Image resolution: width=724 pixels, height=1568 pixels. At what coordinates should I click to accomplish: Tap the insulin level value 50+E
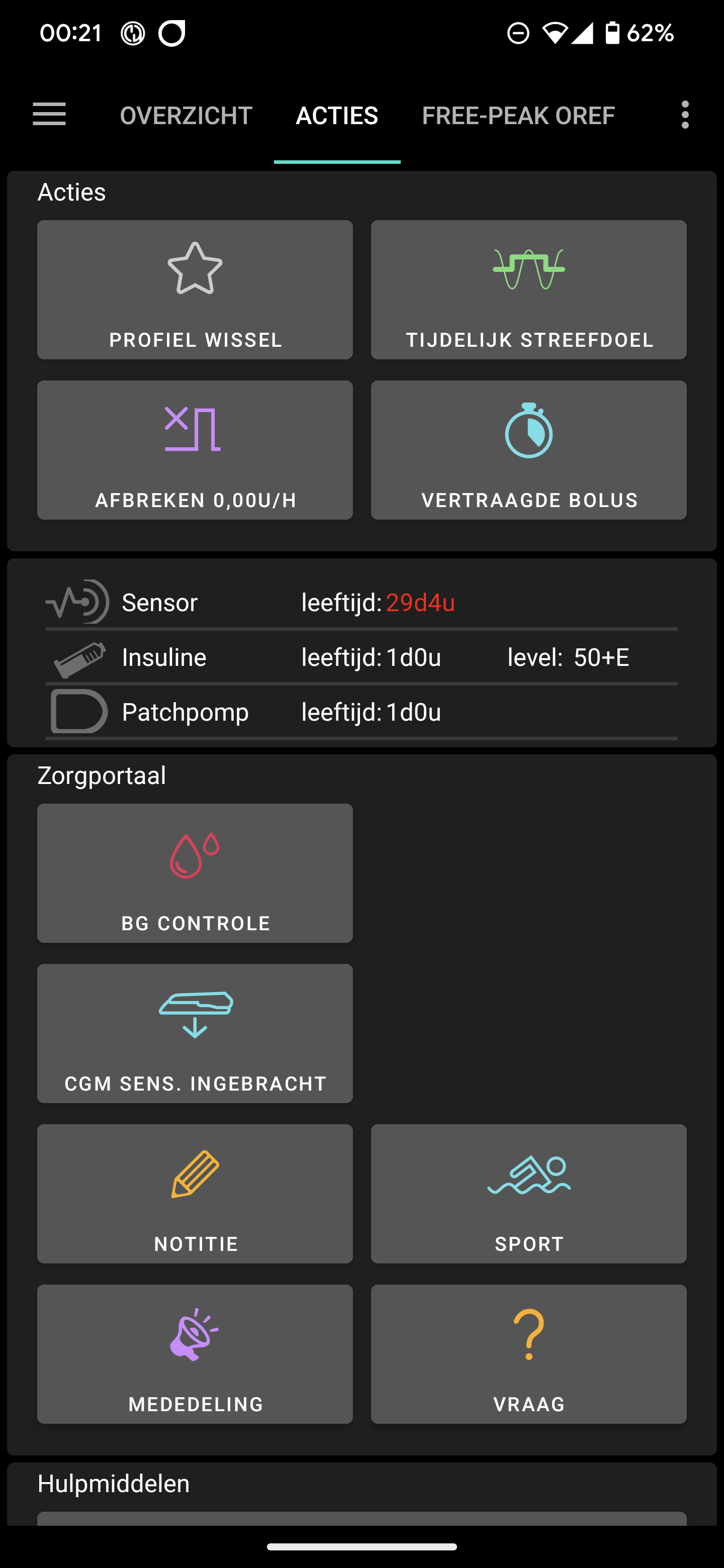click(602, 657)
